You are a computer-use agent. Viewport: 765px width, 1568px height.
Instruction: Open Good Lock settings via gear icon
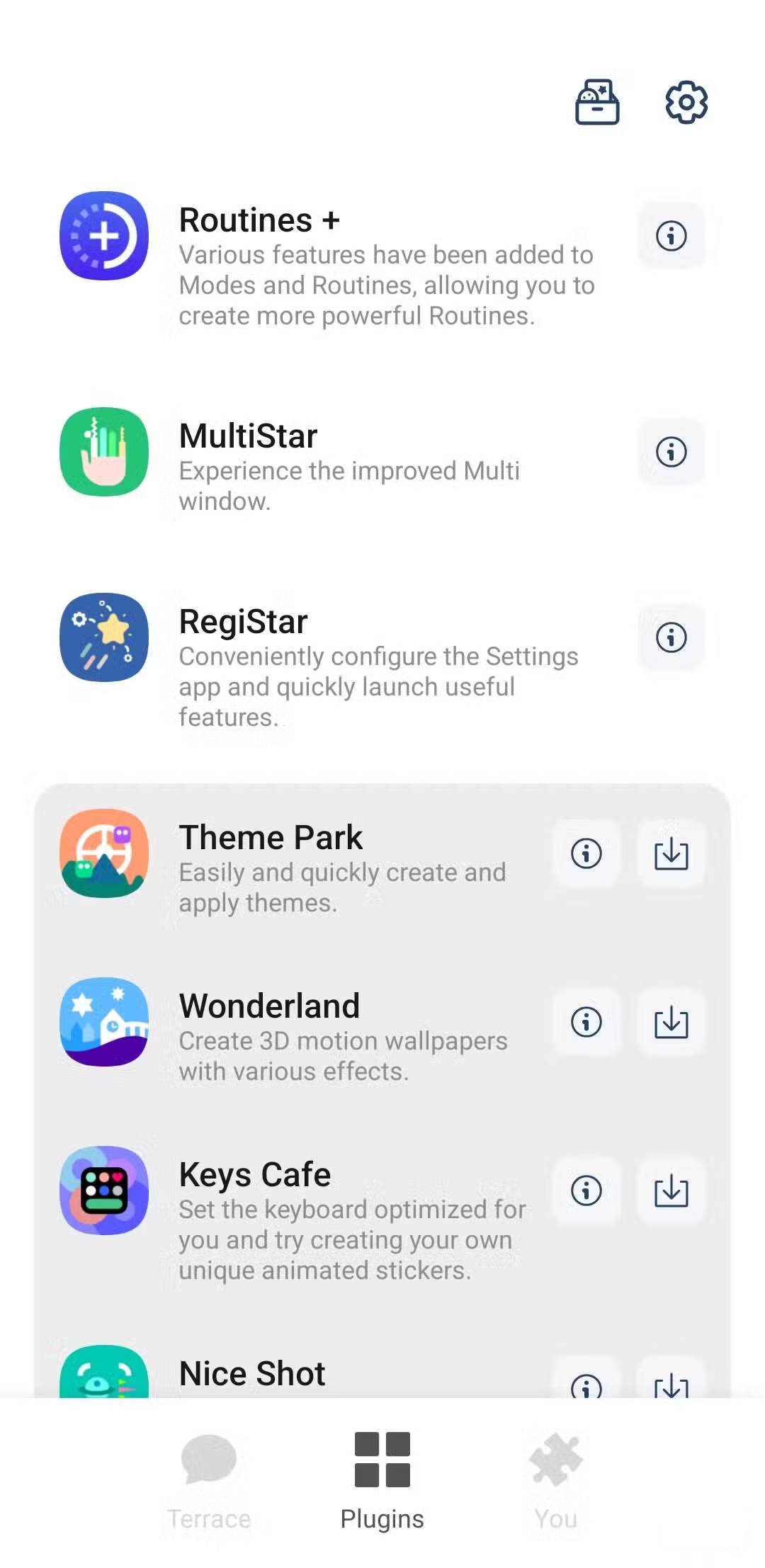(x=684, y=101)
